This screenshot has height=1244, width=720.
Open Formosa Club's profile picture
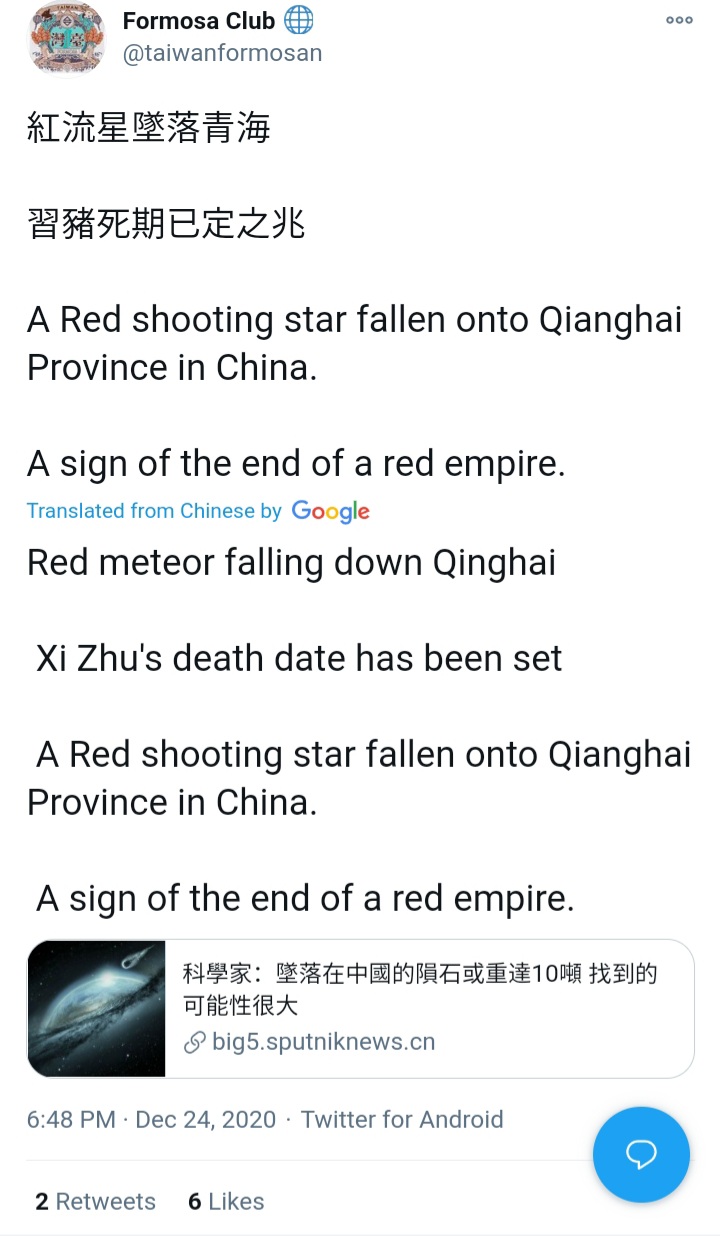(x=68, y=38)
